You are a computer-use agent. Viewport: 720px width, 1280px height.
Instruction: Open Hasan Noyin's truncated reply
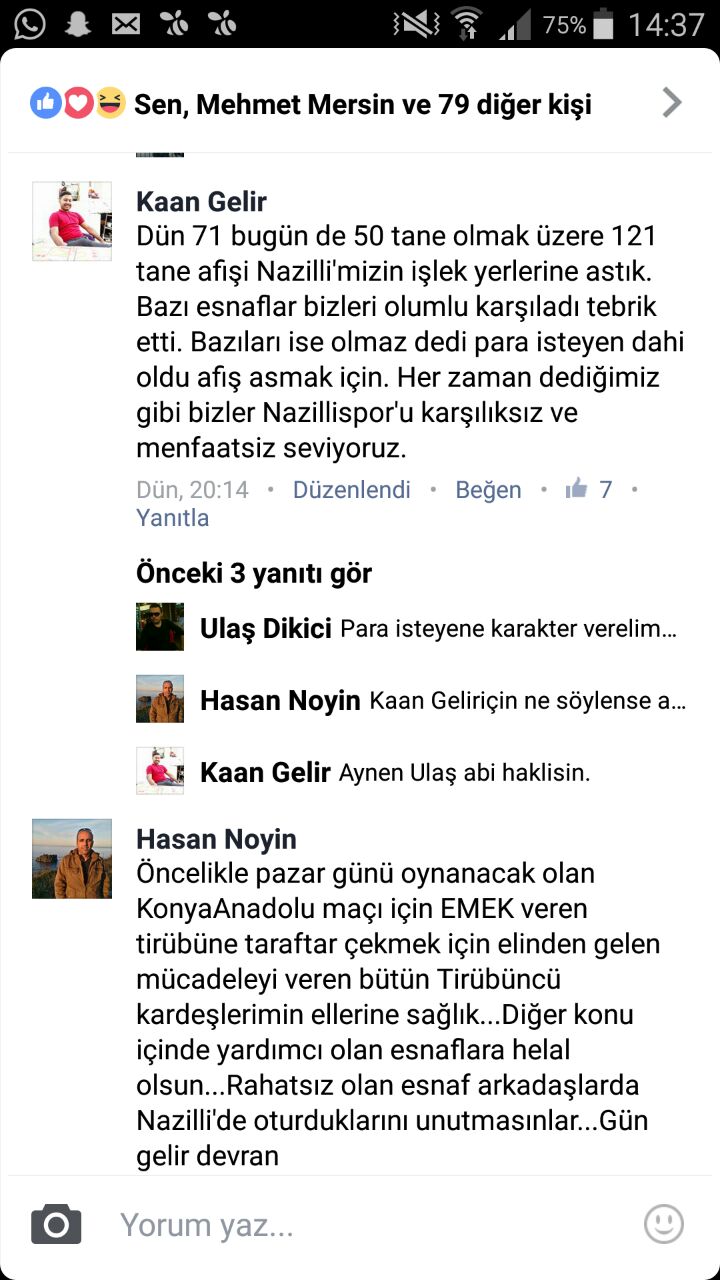(444, 701)
